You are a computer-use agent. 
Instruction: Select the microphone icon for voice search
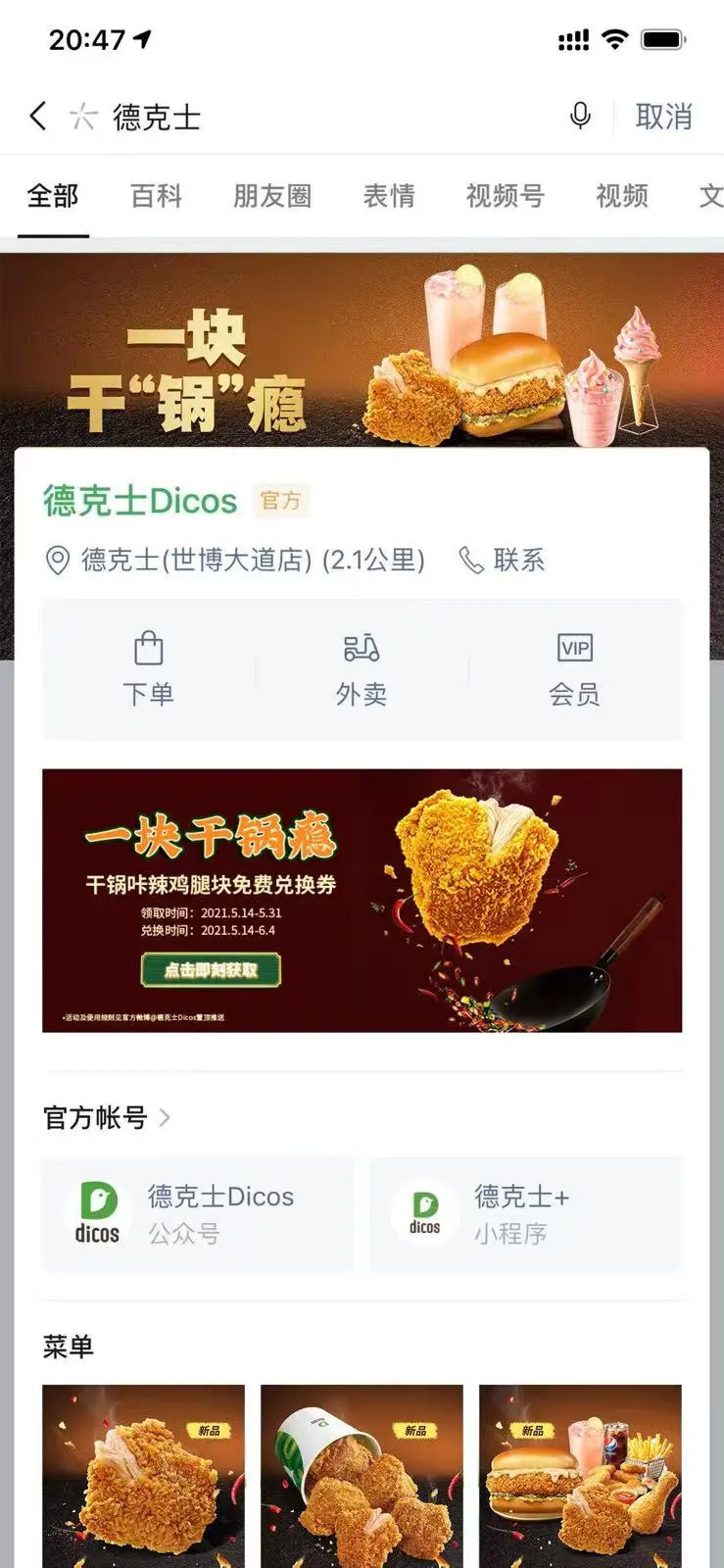(x=580, y=117)
